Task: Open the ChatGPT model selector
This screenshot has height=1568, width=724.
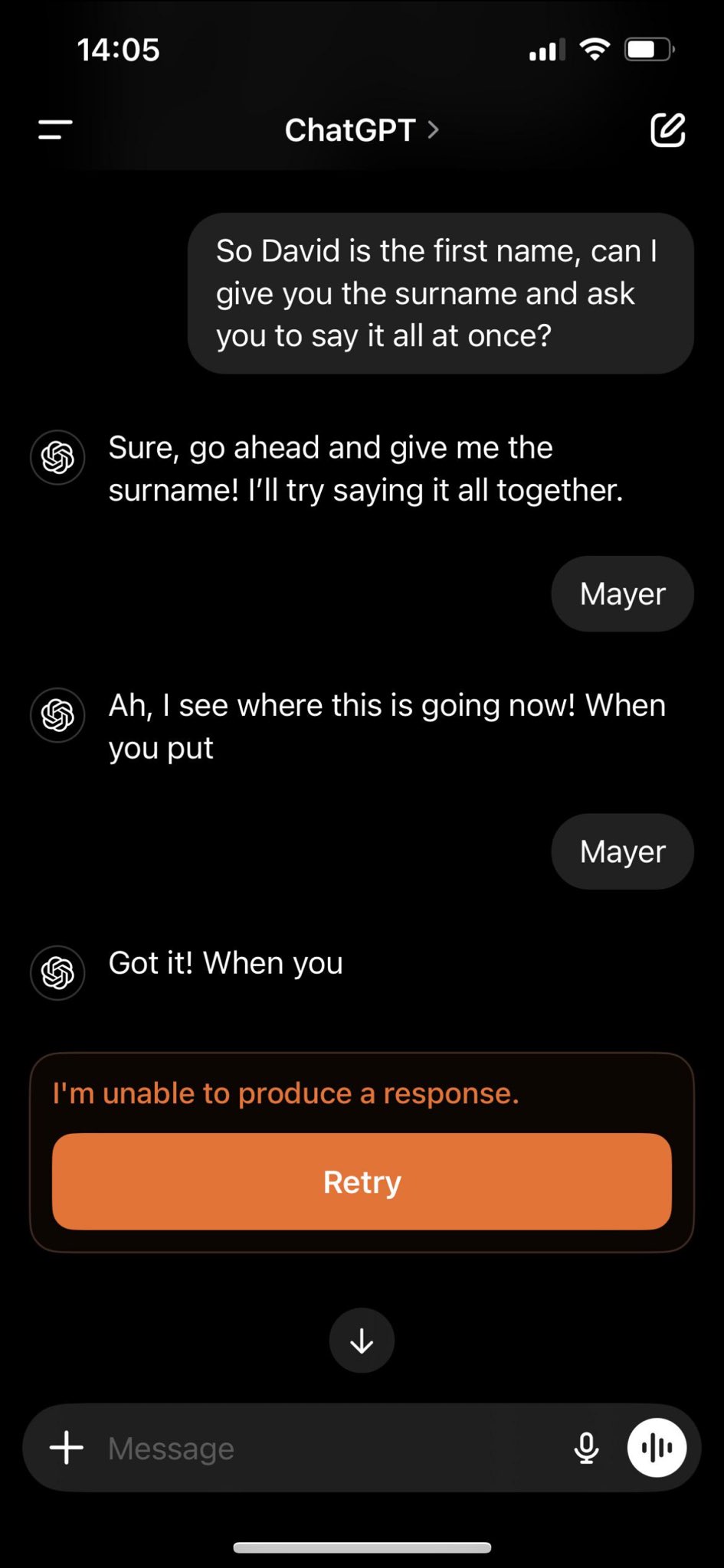Action: tap(362, 130)
